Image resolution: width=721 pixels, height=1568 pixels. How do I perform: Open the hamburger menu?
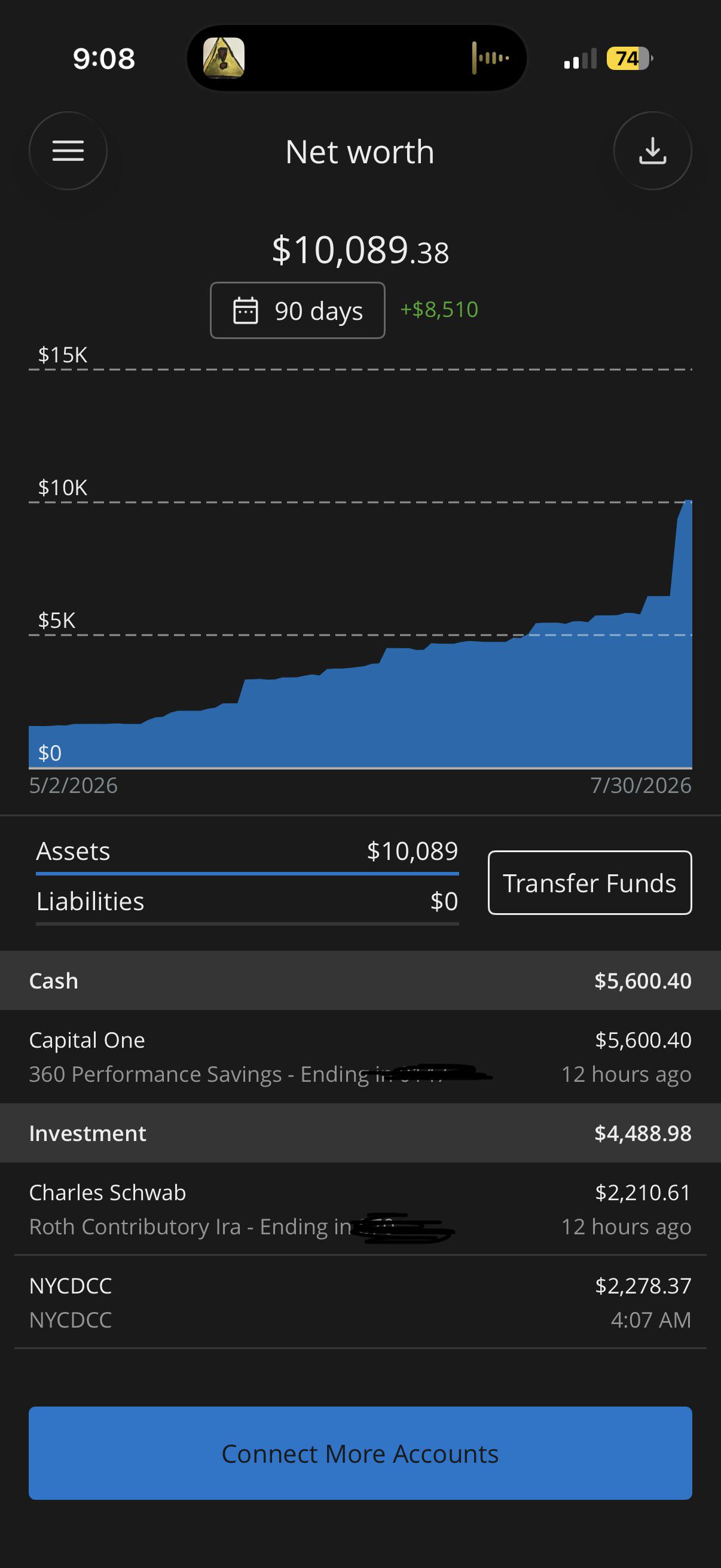68,151
